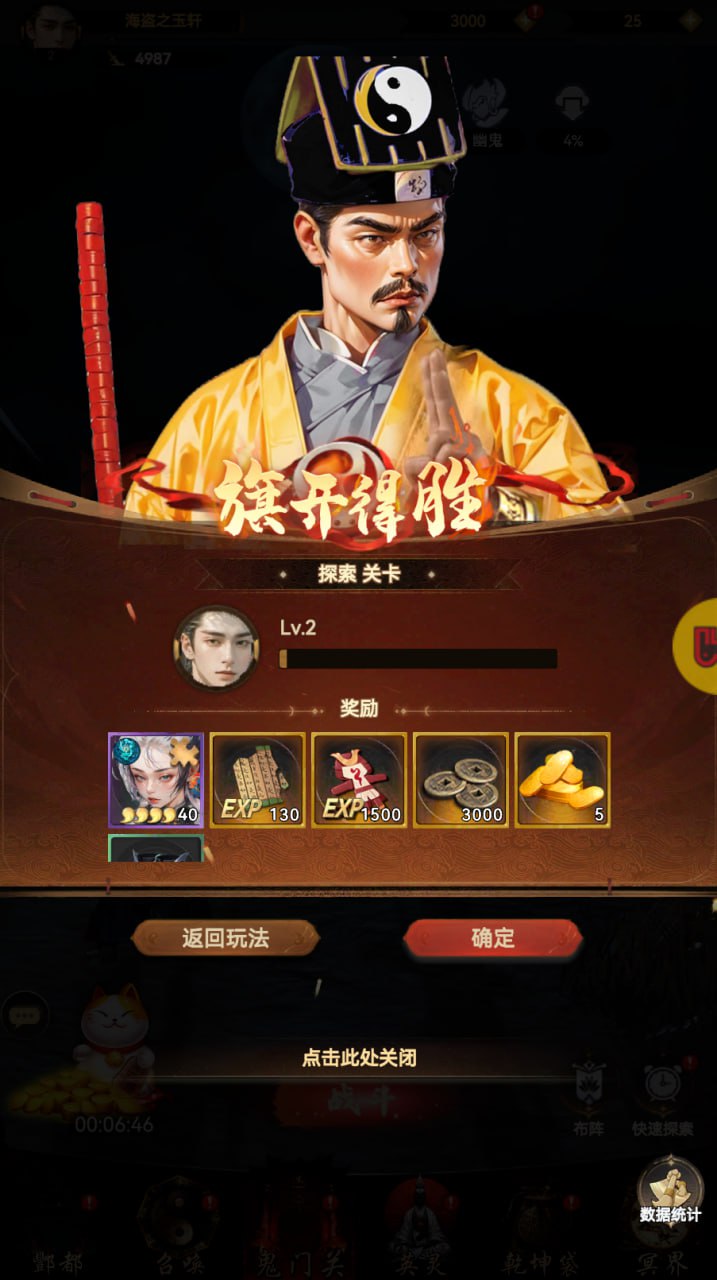View the 5 gold ingots reward
Screen dimensions: 717x1280
(x=562, y=780)
